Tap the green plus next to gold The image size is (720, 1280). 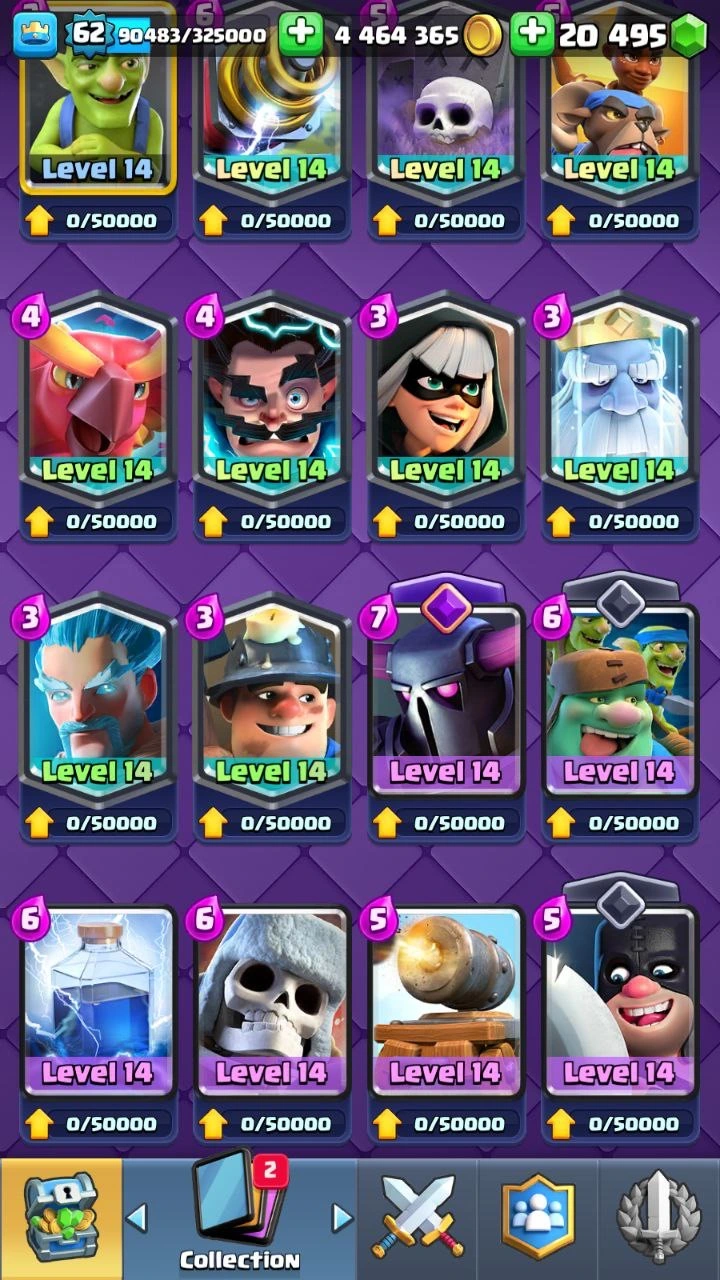(300, 35)
